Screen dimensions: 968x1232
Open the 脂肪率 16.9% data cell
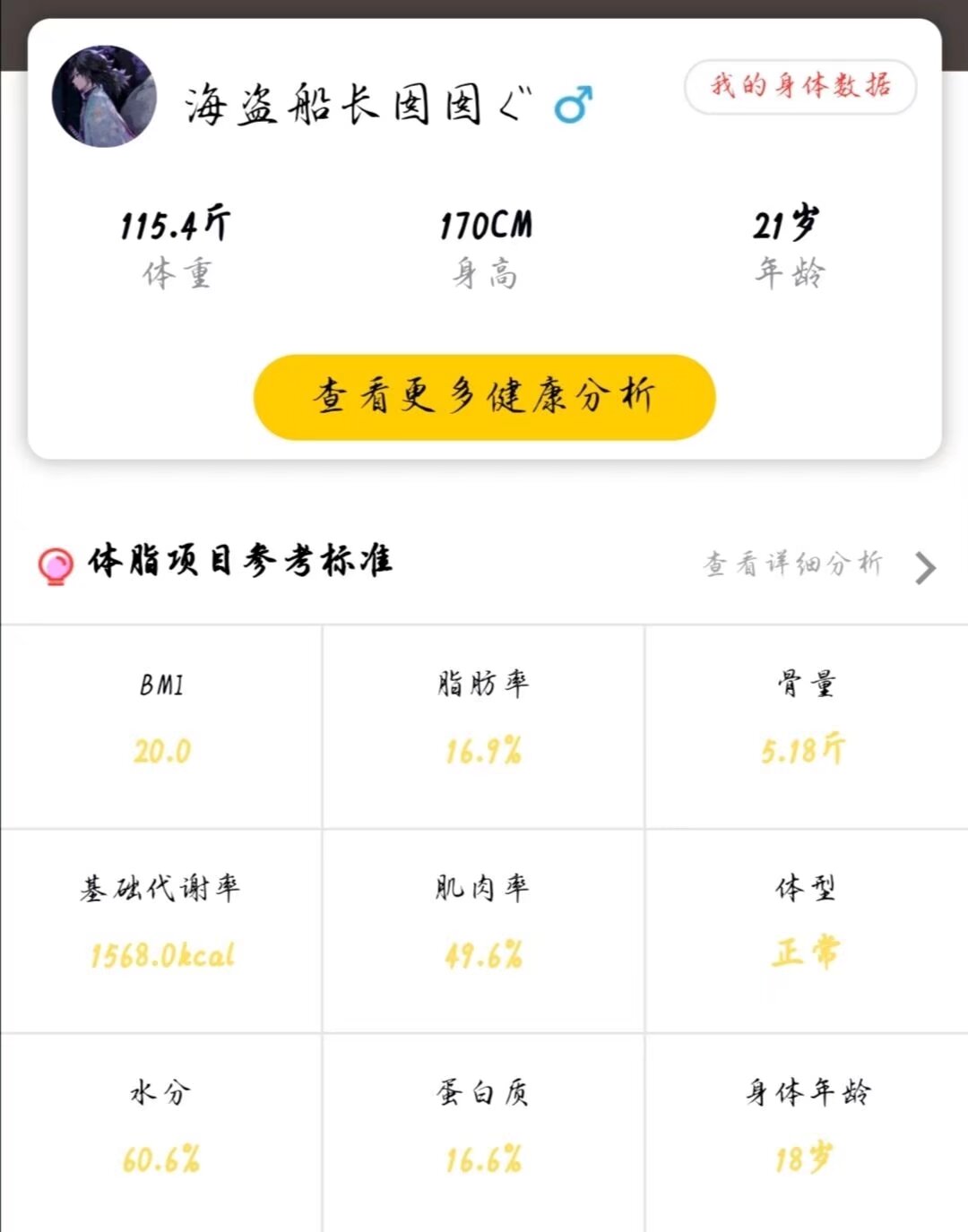pyautogui.click(x=482, y=721)
